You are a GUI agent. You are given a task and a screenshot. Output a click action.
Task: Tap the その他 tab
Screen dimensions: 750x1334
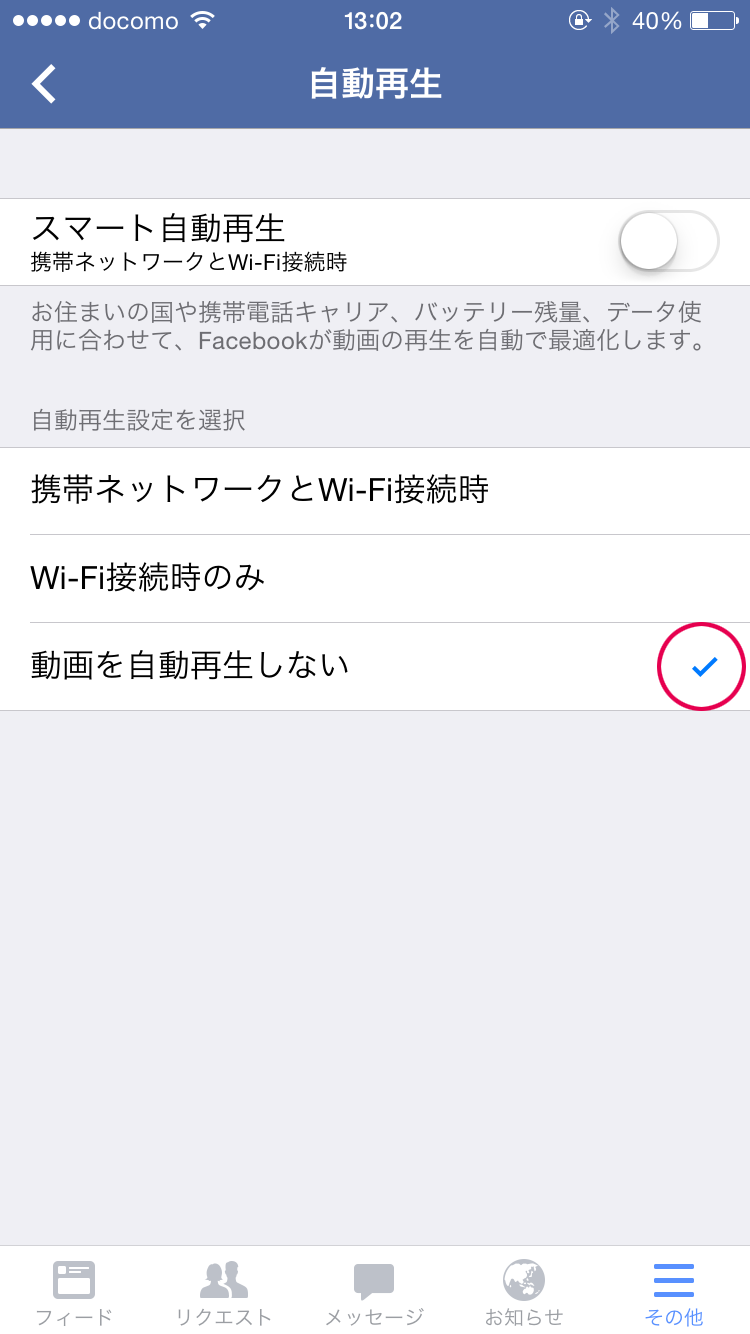[674, 1292]
